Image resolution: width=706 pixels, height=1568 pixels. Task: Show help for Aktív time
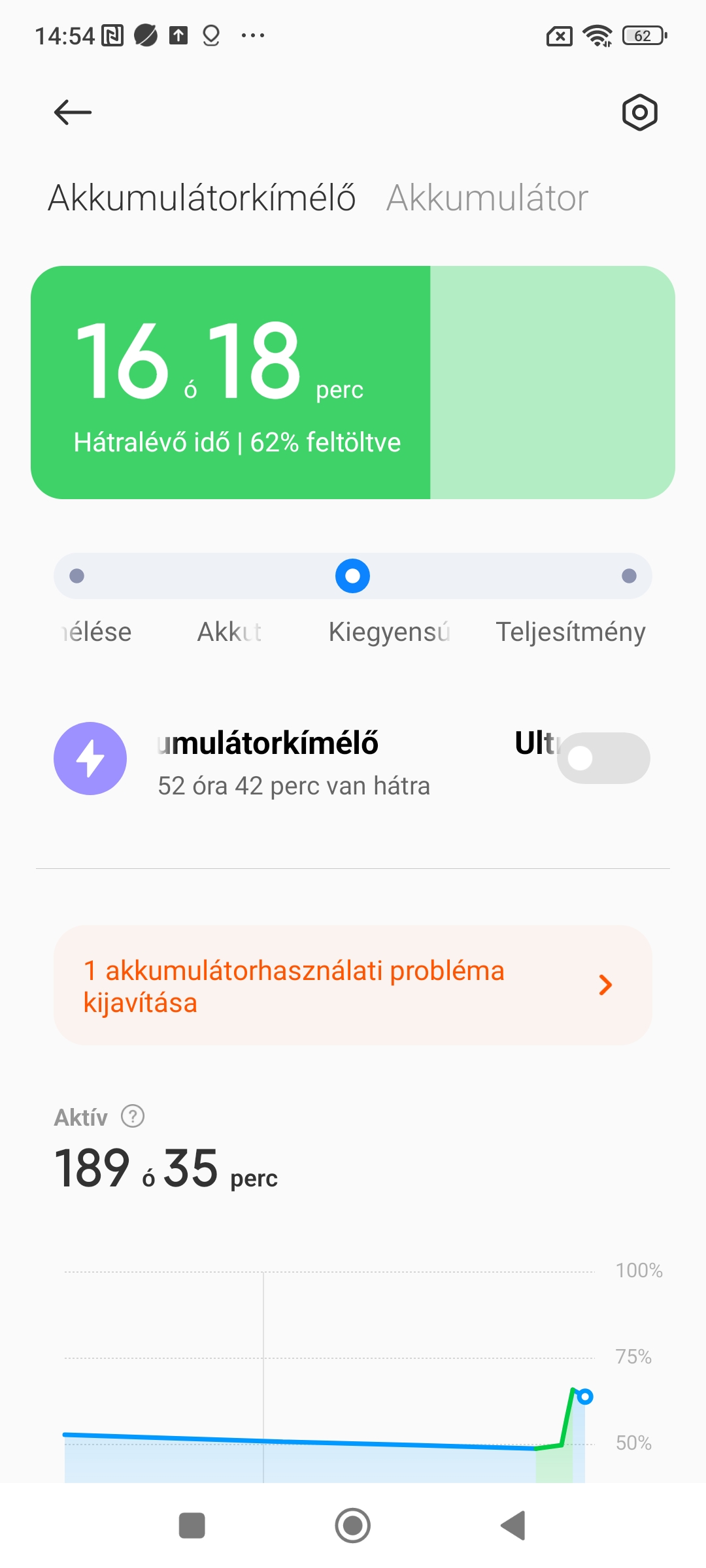(x=133, y=1117)
